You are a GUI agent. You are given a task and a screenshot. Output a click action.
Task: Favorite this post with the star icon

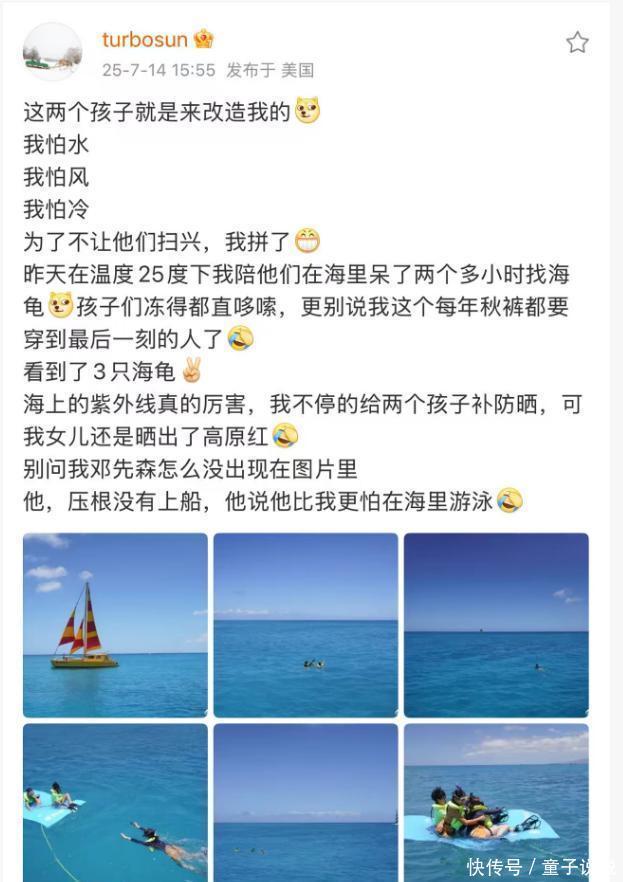tap(577, 42)
